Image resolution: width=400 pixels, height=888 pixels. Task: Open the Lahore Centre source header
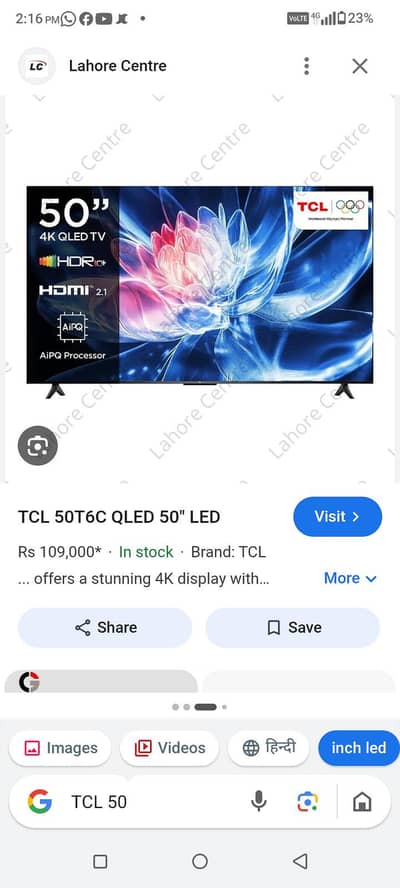point(118,66)
